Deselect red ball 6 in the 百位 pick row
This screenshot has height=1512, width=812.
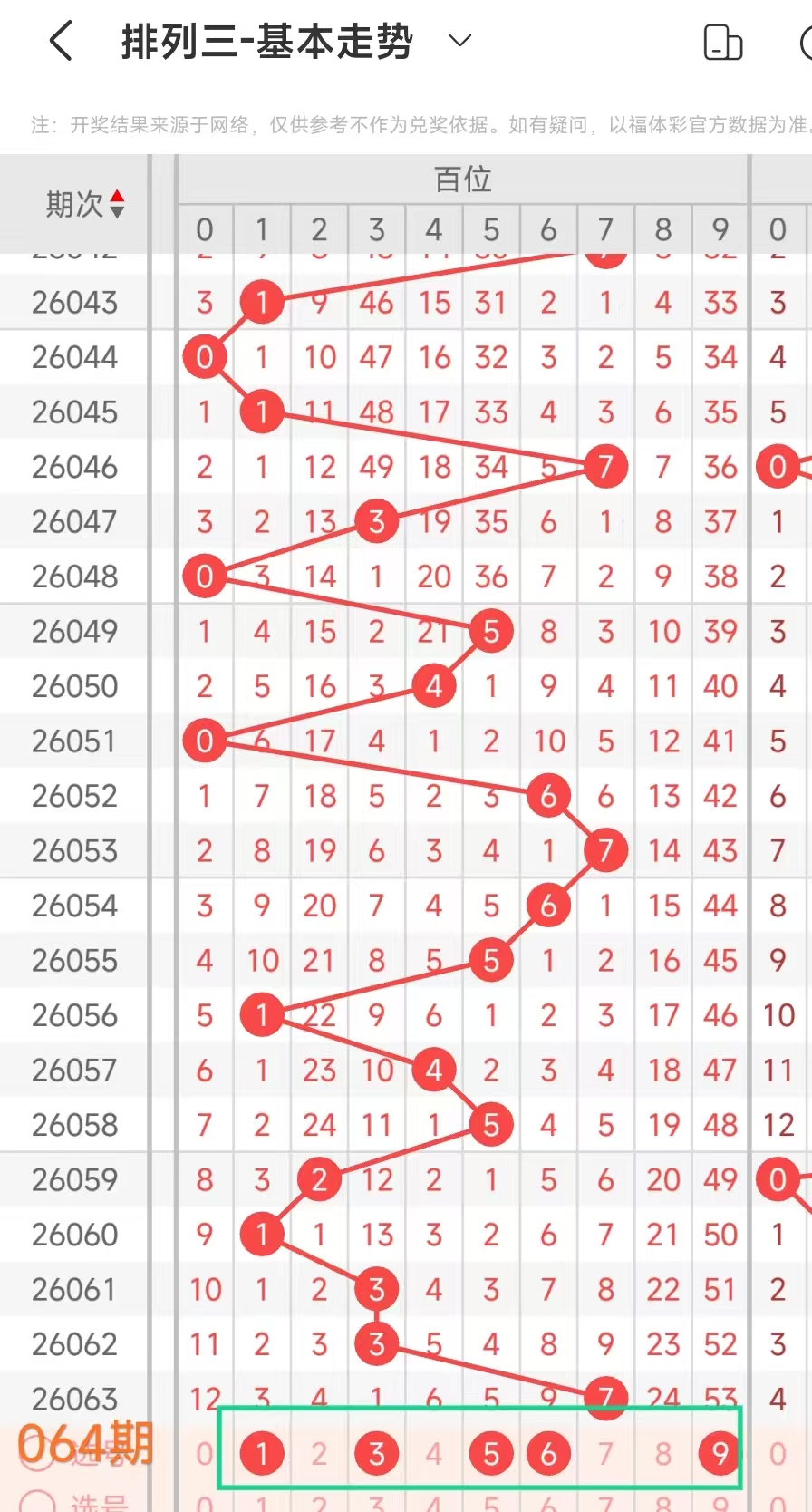pos(548,1453)
